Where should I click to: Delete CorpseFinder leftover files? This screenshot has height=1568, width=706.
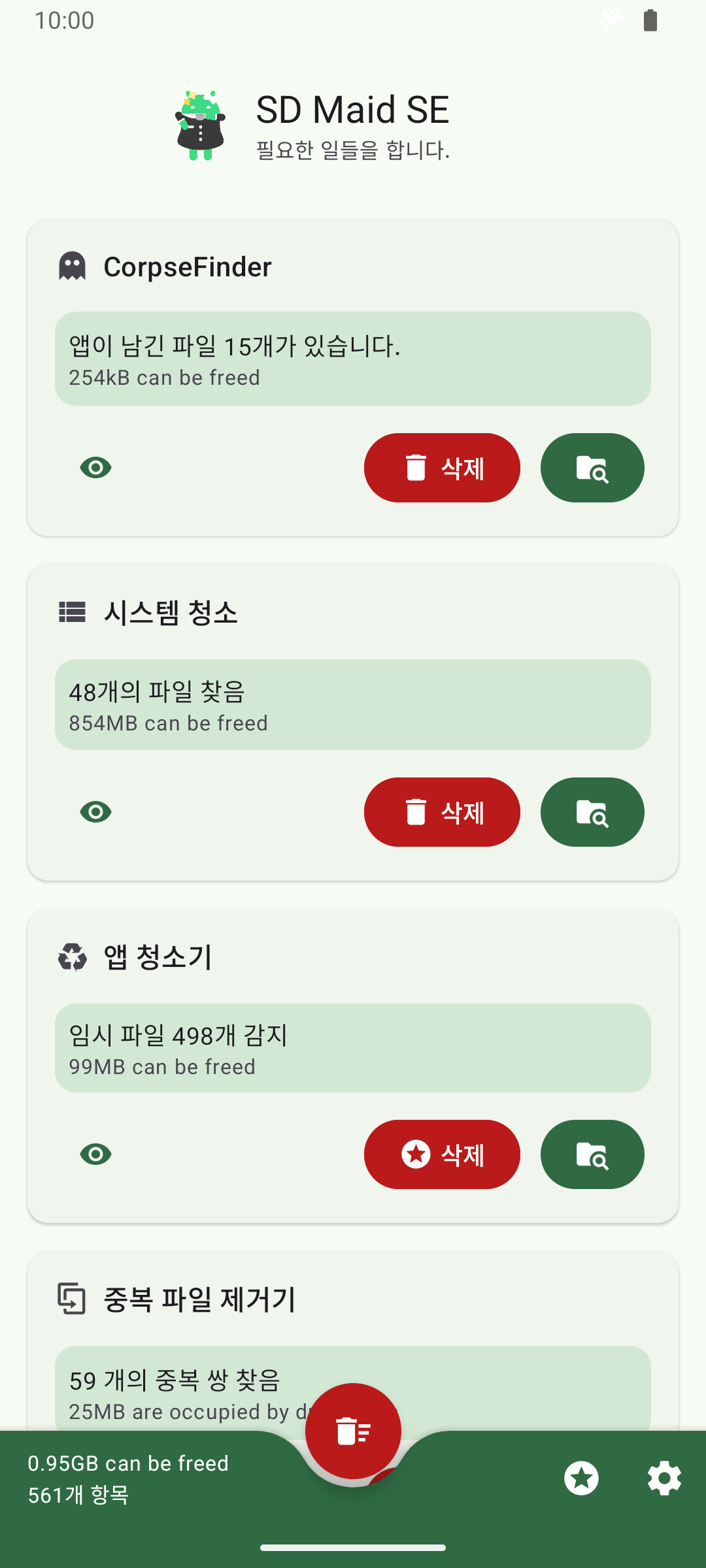(x=442, y=468)
